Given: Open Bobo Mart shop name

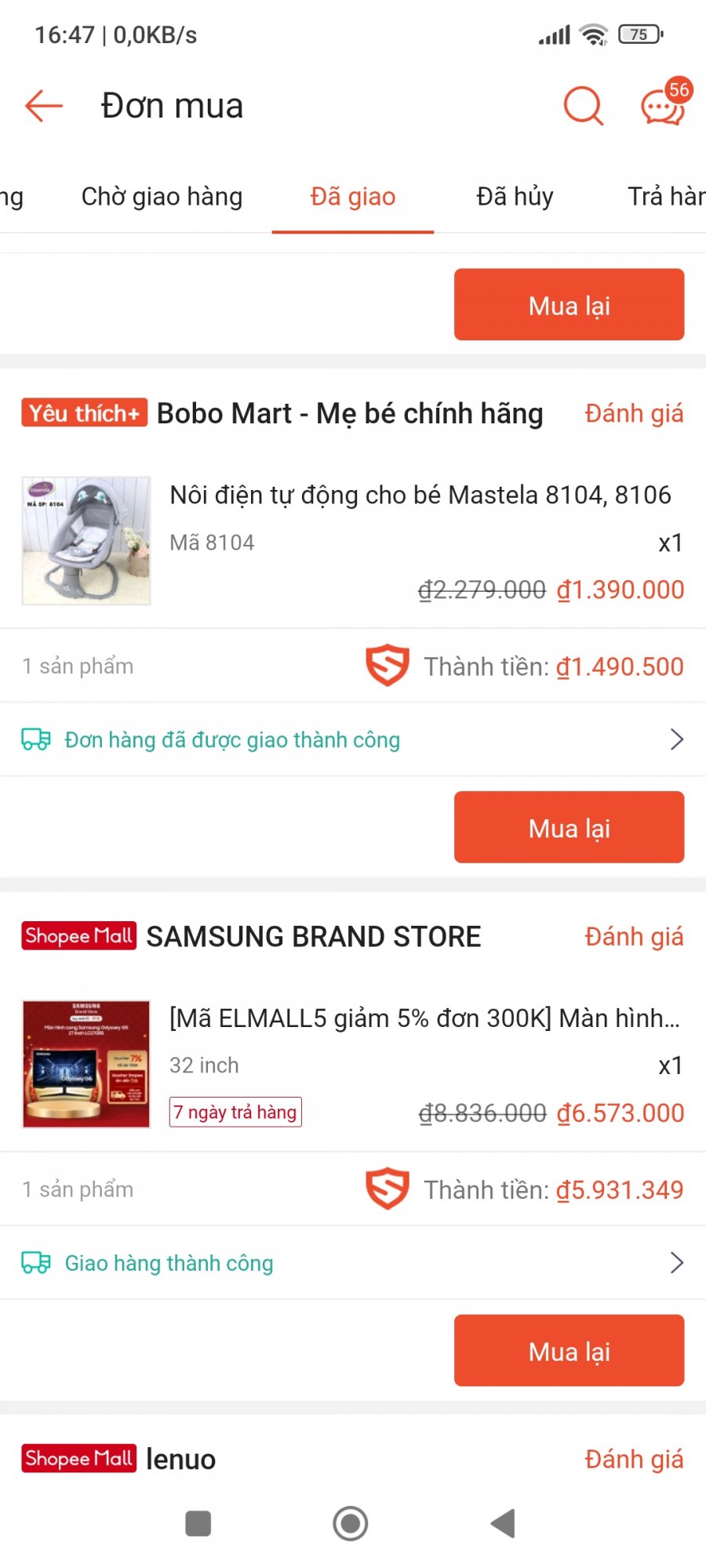Looking at the screenshot, I should pyautogui.click(x=350, y=413).
